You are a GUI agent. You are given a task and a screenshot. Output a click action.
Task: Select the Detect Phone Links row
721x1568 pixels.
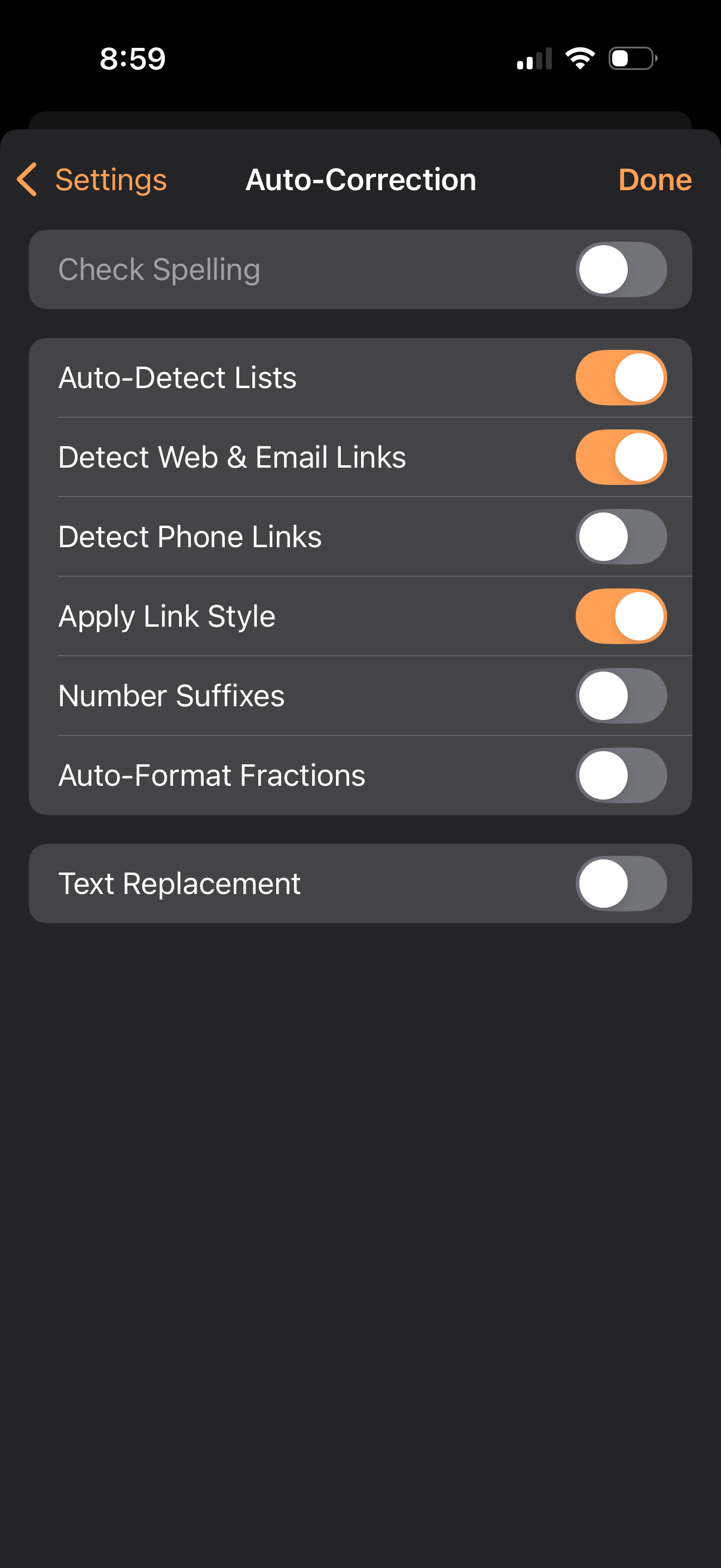point(190,536)
